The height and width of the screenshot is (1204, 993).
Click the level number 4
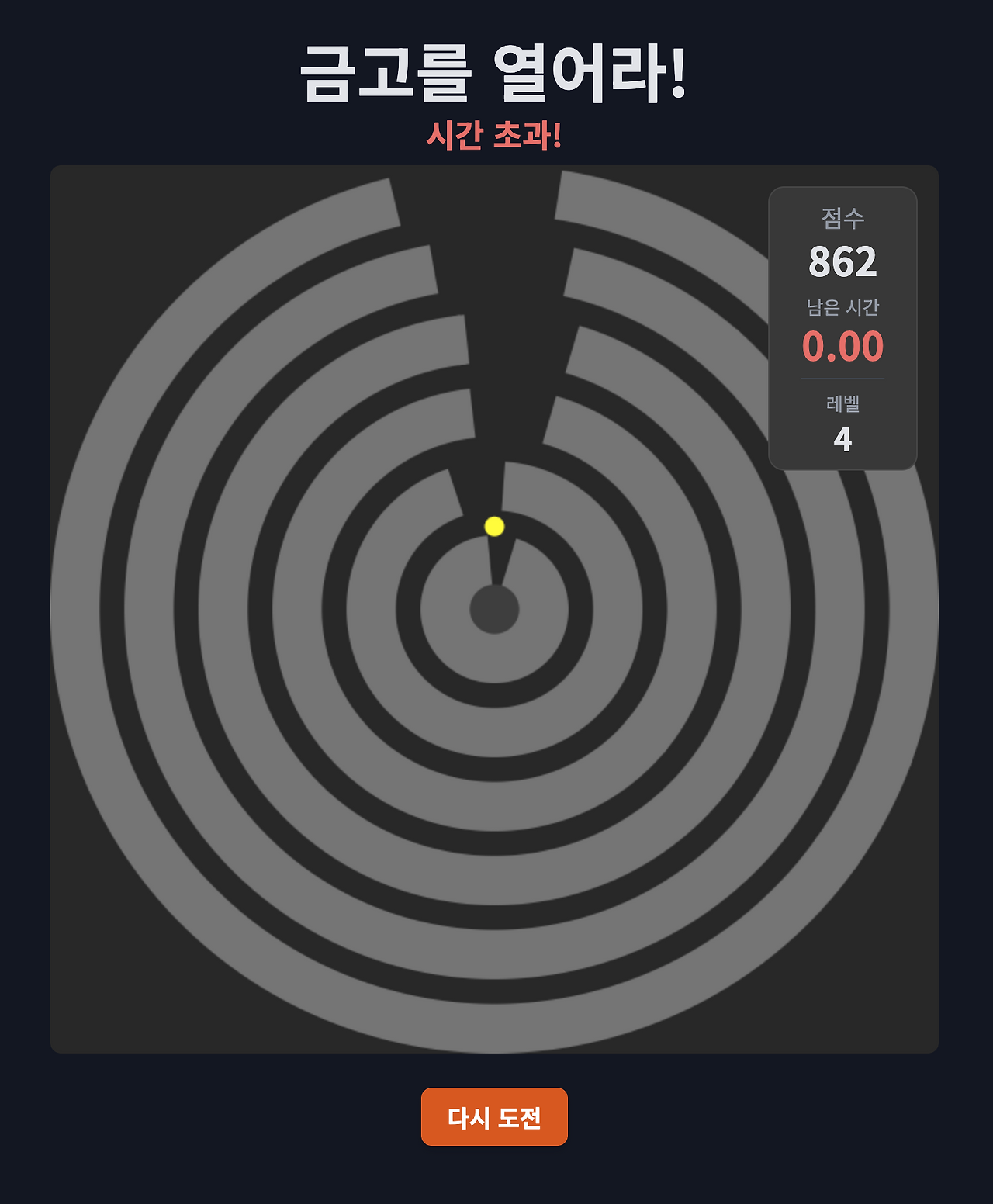[x=842, y=440]
